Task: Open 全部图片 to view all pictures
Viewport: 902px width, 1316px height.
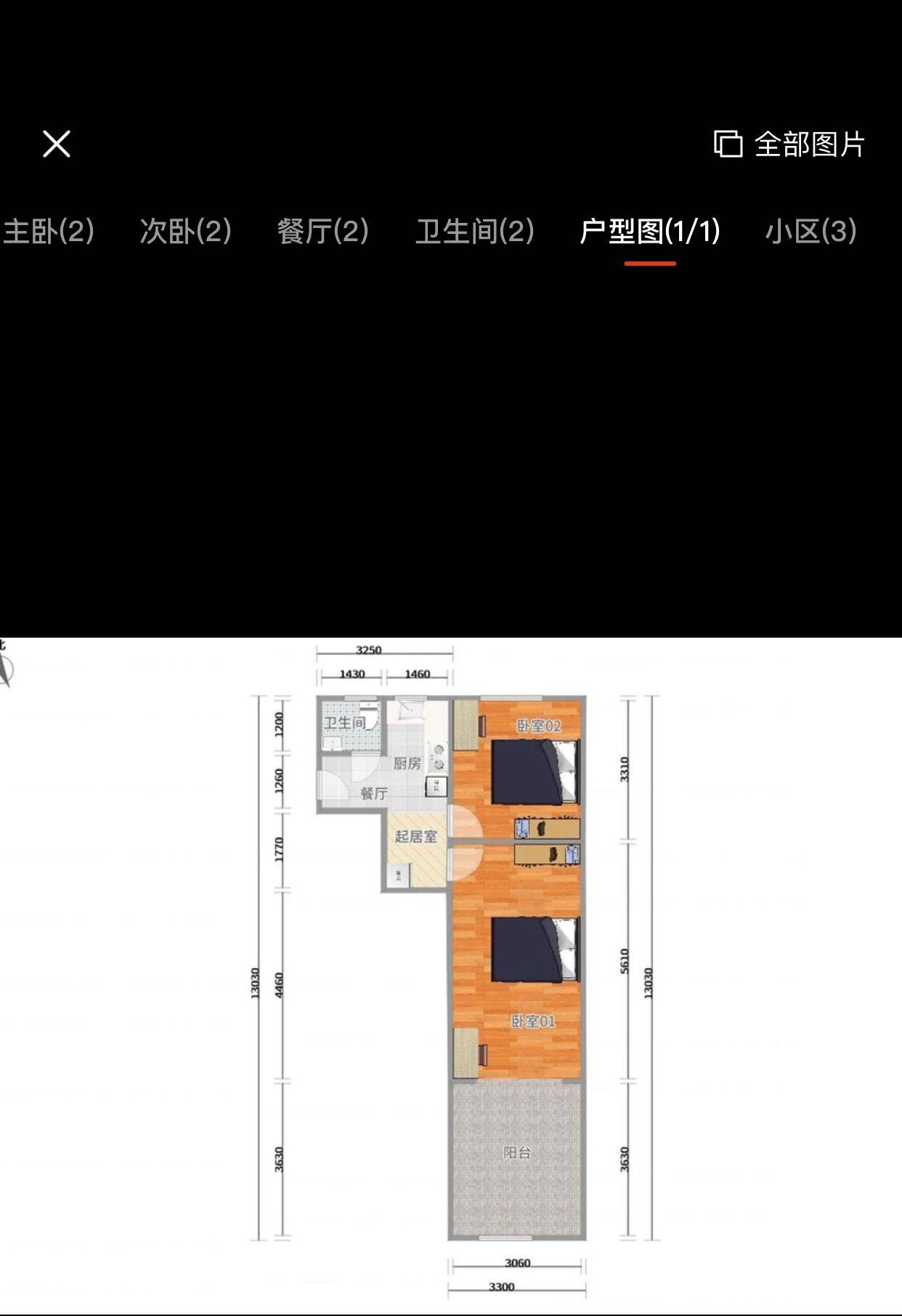Action: point(789,144)
